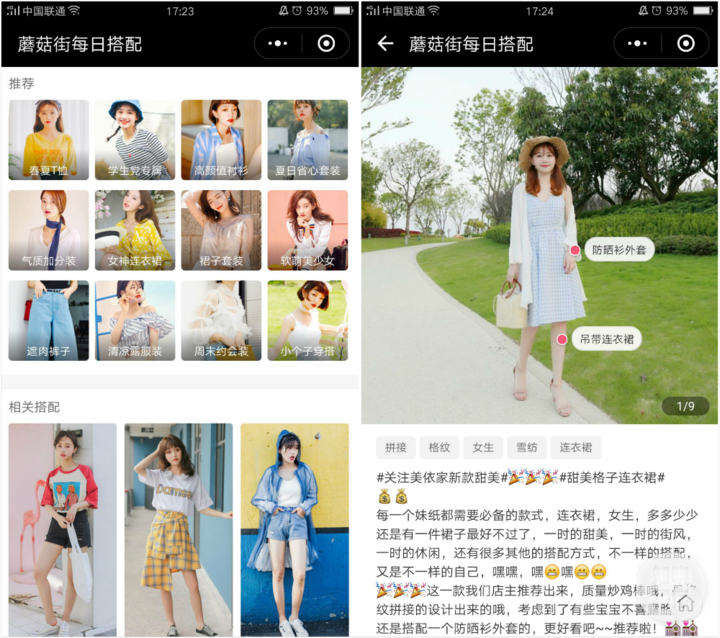
Task: View the 周末约会装 category
Action: pos(221,320)
